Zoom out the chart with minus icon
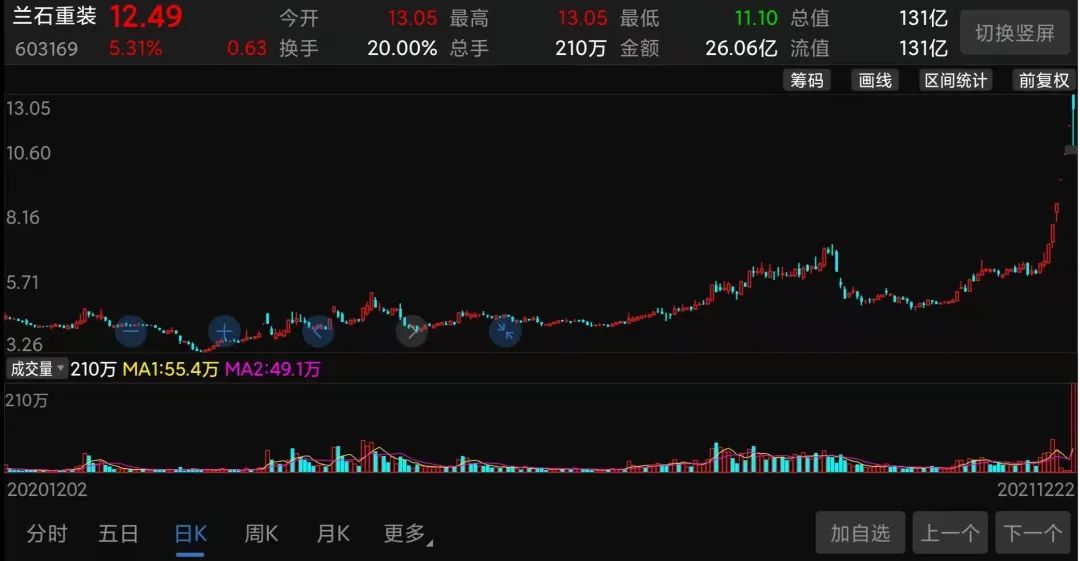 pyautogui.click(x=131, y=330)
